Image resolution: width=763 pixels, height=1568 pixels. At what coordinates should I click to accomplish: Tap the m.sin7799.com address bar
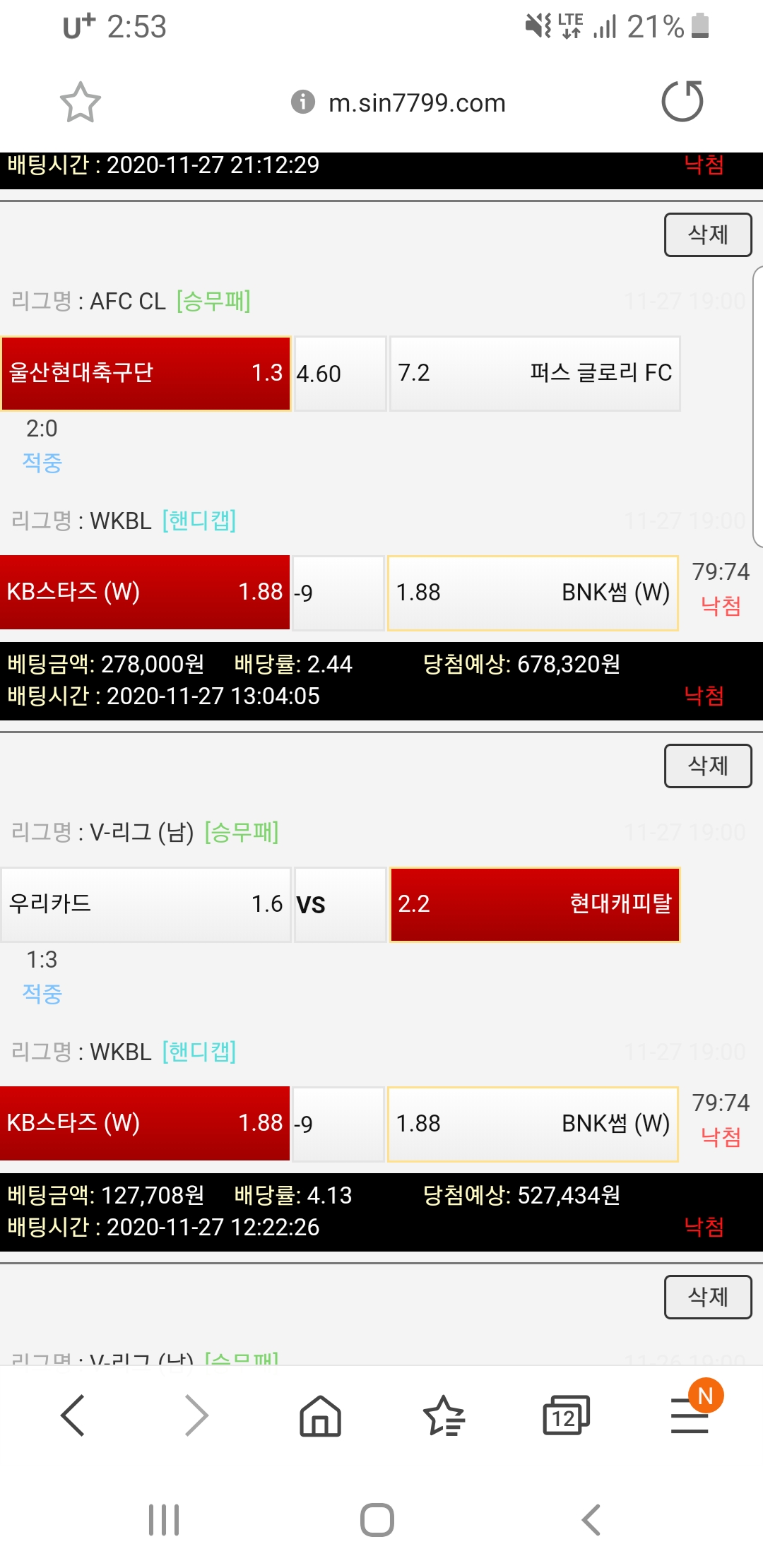pyautogui.click(x=417, y=103)
